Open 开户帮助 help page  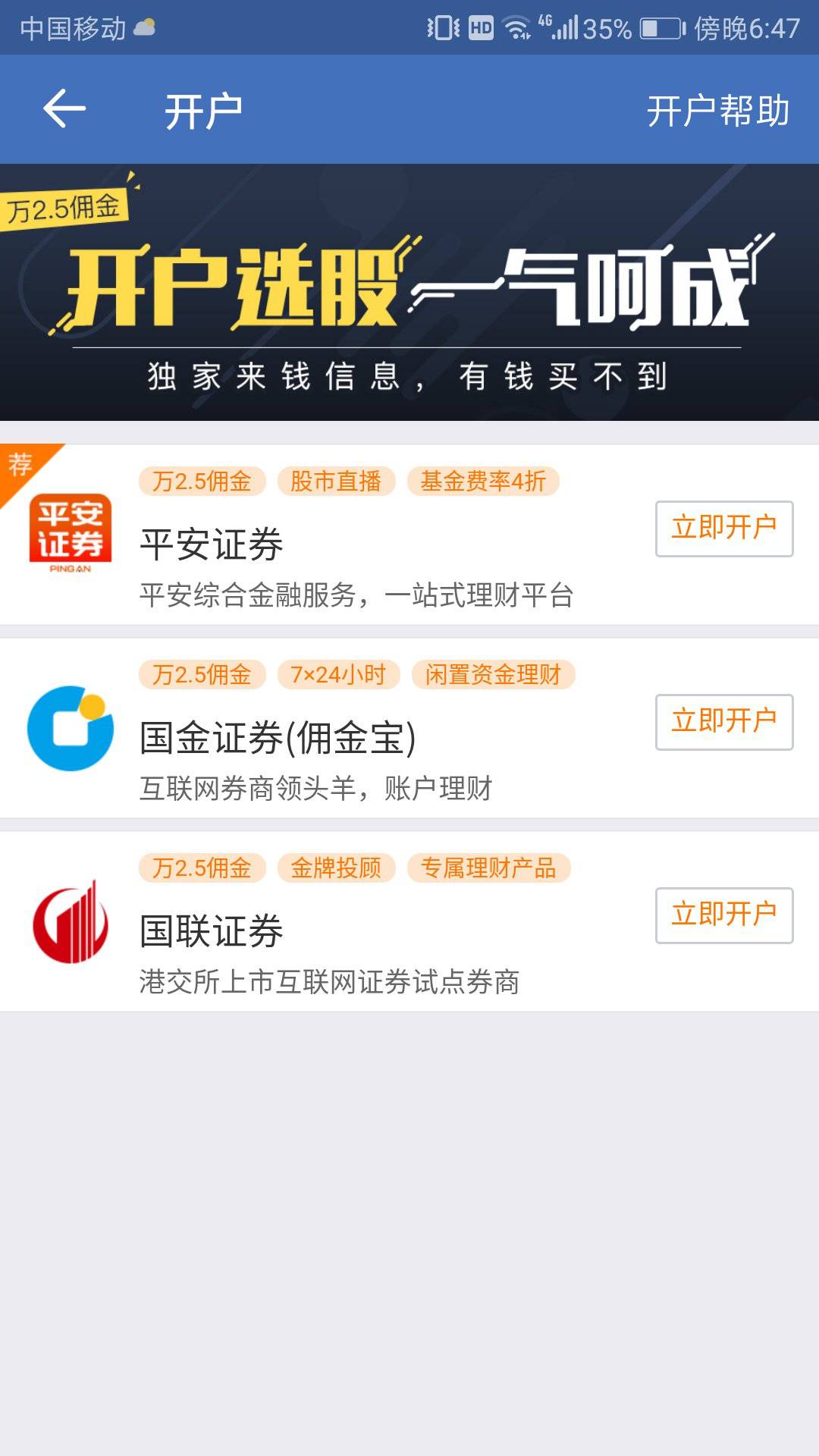[718, 111]
